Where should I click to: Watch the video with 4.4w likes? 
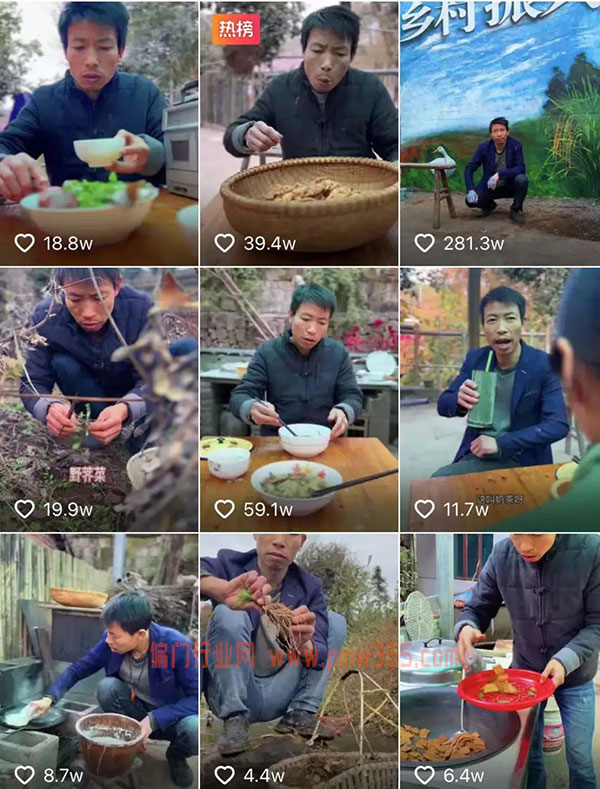299,660
